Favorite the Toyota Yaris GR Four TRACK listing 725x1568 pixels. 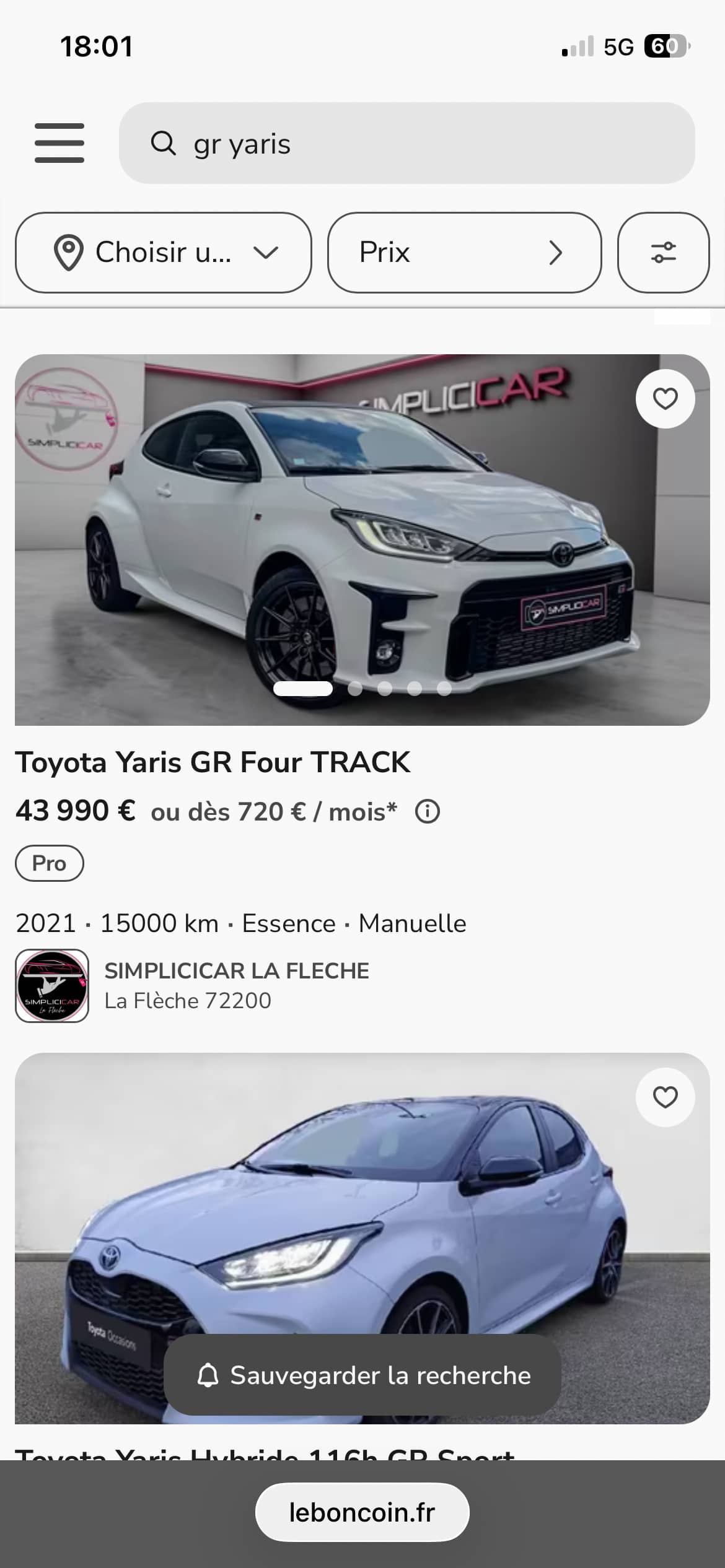pos(665,399)
